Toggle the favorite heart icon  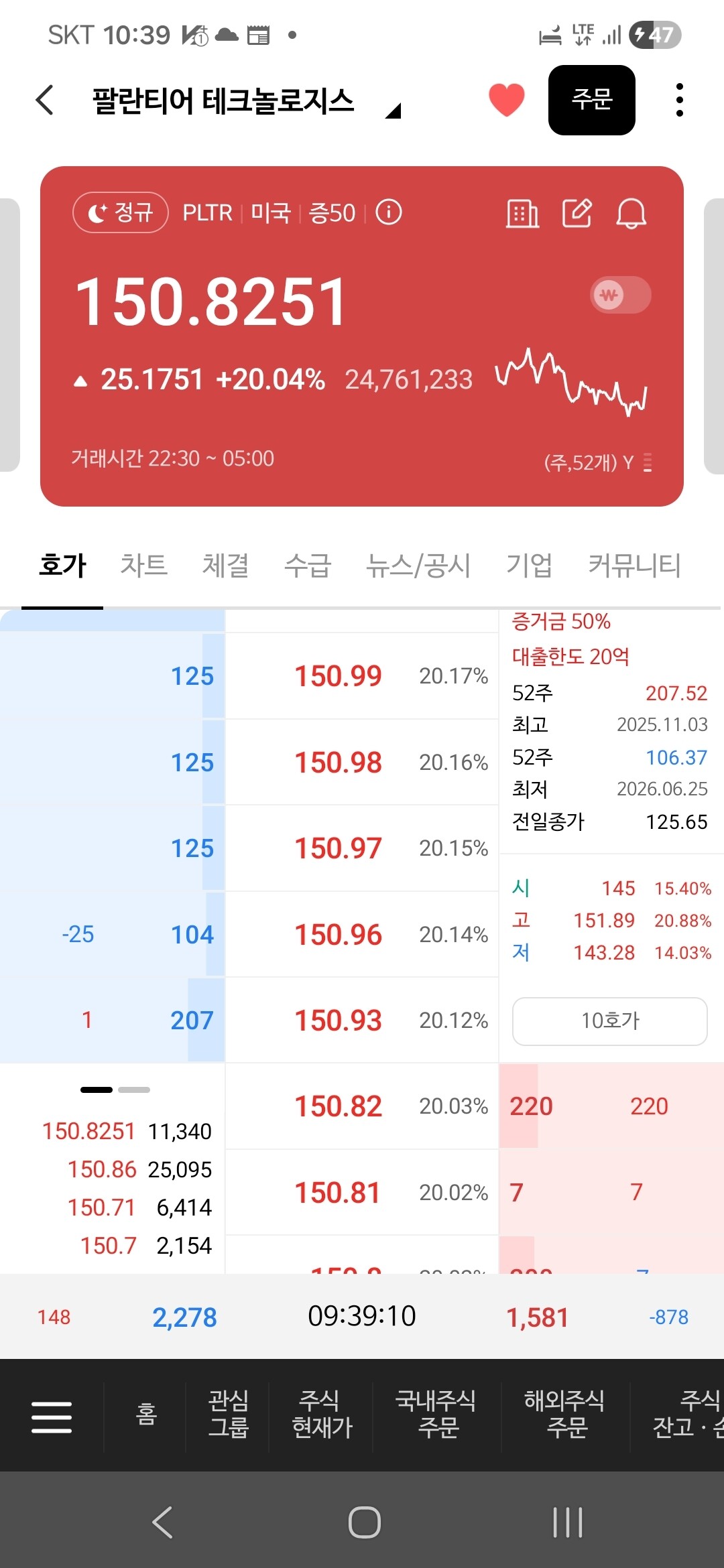click(x=507, y=100)
